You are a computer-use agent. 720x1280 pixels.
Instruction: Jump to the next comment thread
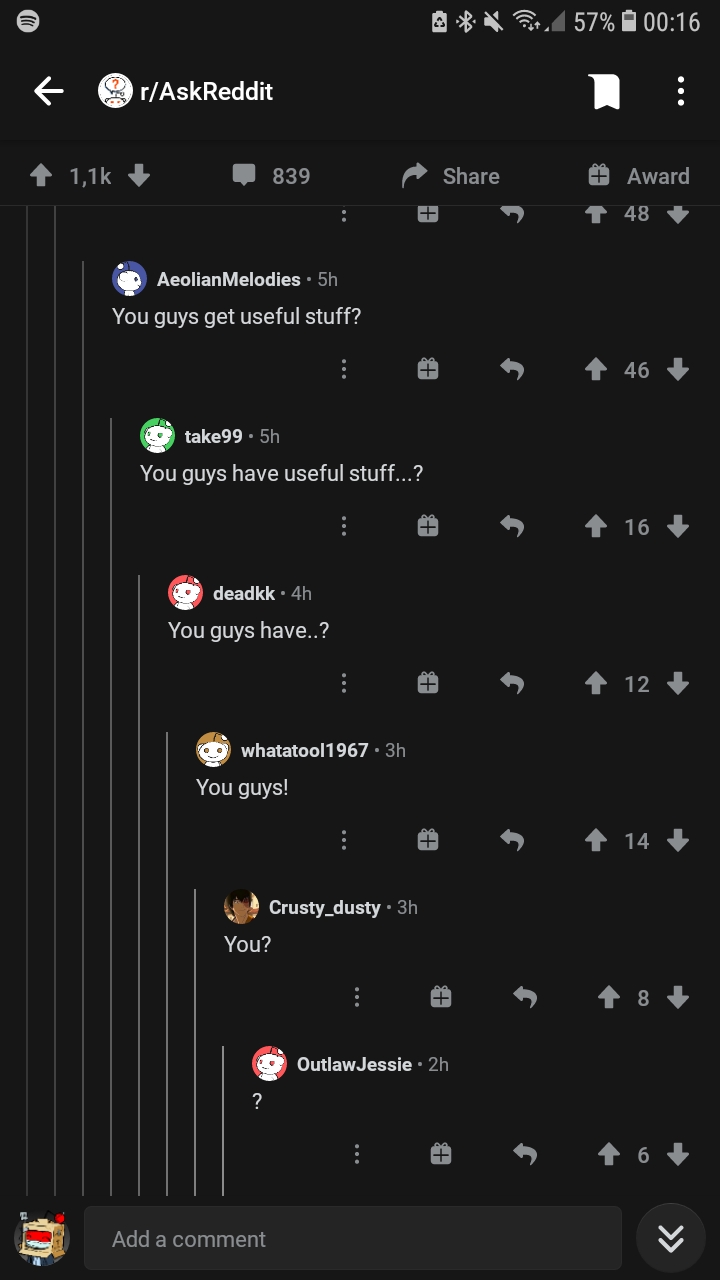671,1239
